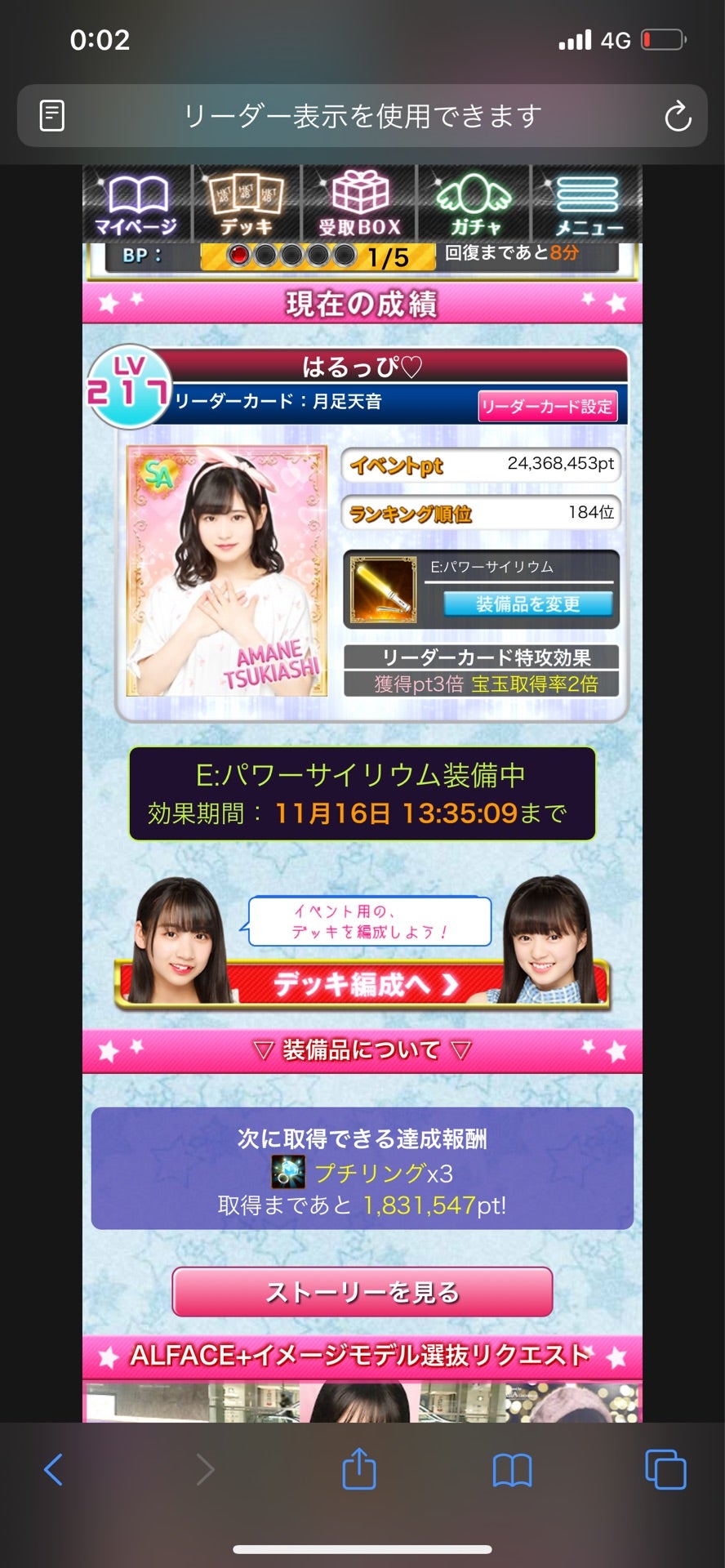Image resolution: width=725 pixels, height=1568 pixels.
Task: Tap the Safari address bar
Action: pos(362,116)
